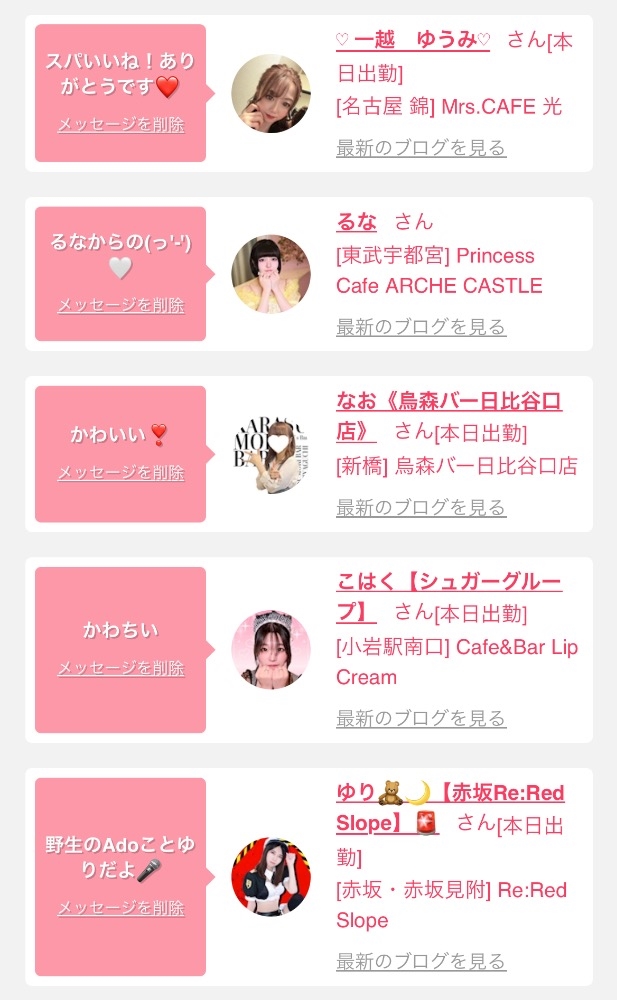617x1000 pixels.
Task: View 一越 ゆうみ's latest blog
Action: pos(421,148)
